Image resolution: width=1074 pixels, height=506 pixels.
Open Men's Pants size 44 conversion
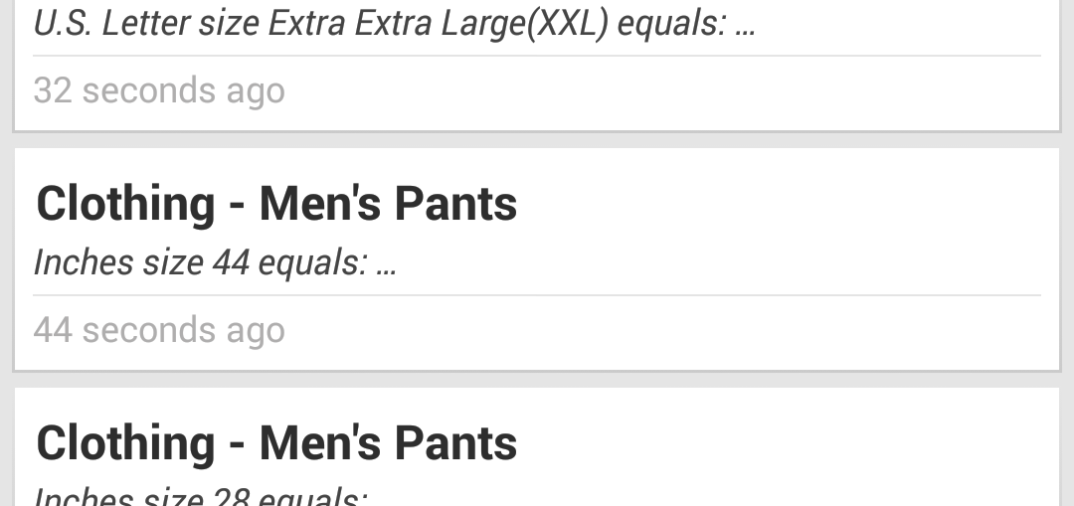tap(536, 260)
